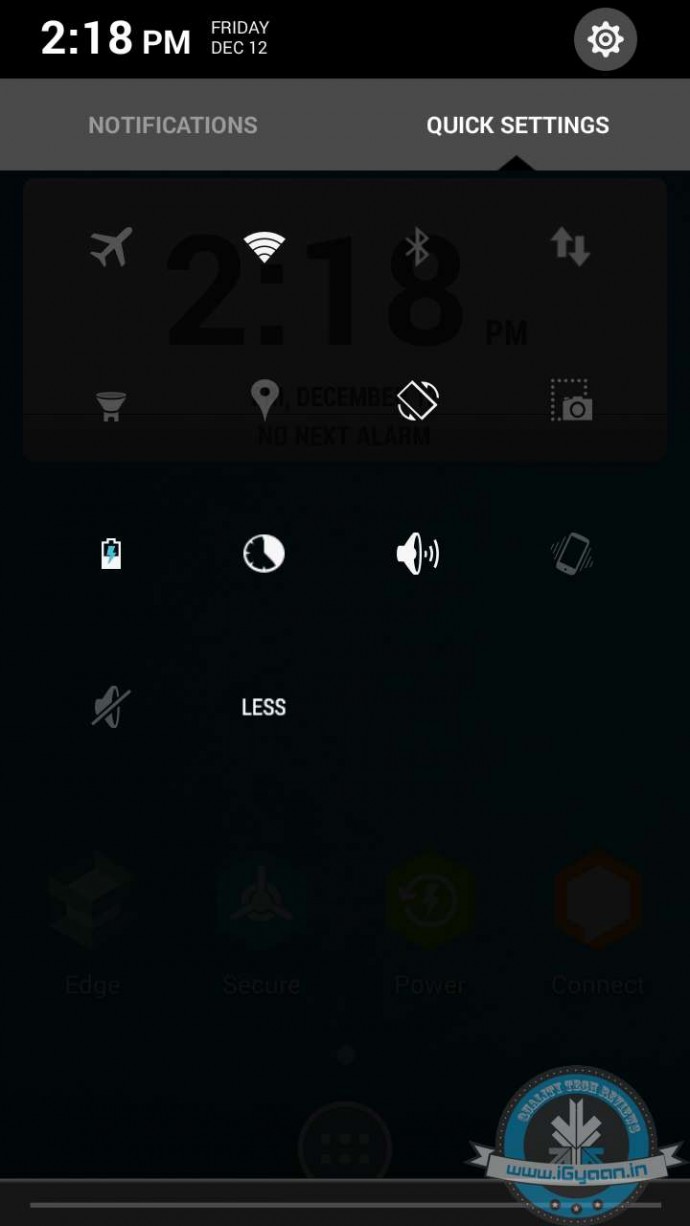Take a screenshot with the capture icon
Image resolution: width=690 pixels, height=1226 pixels.
point(571,400)
